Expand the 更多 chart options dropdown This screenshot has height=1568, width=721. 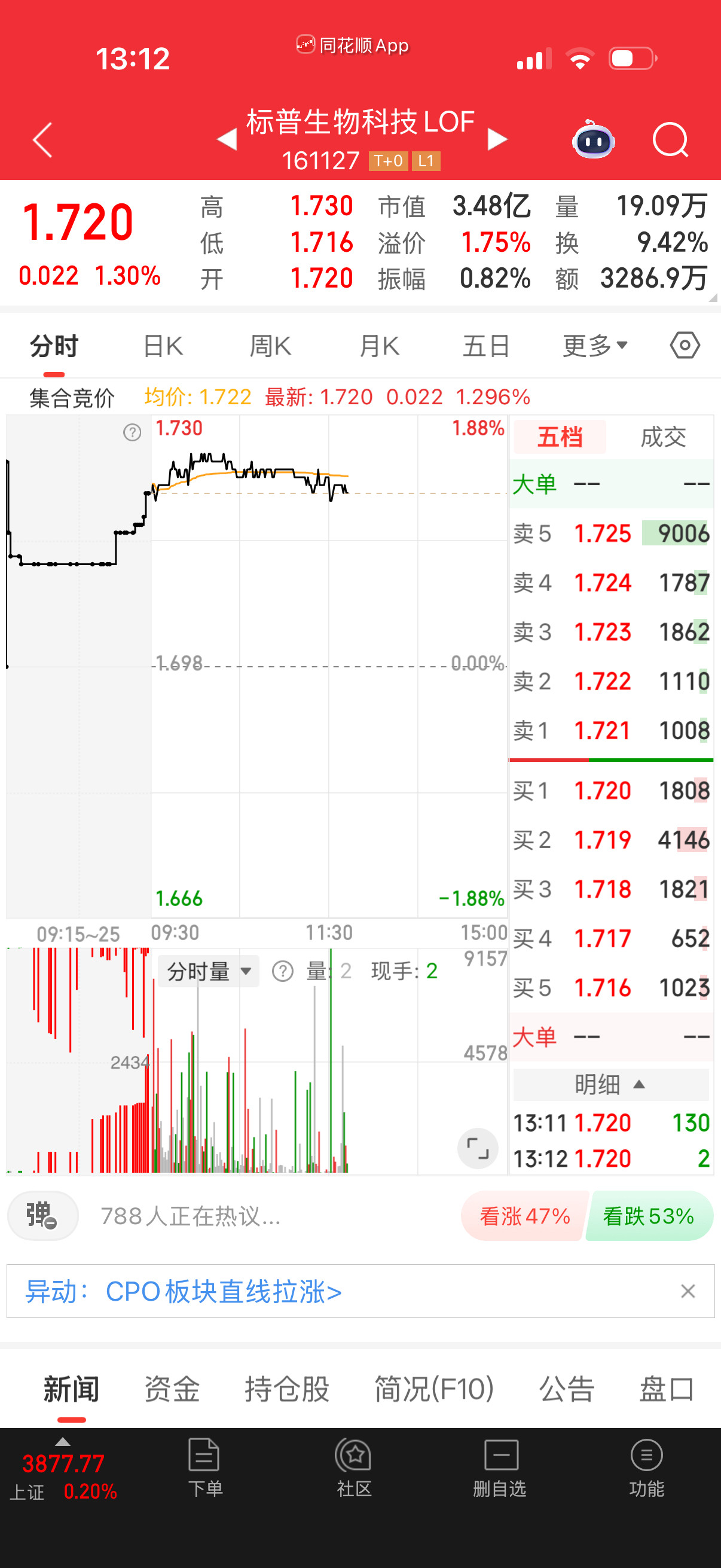[x=594, y=346]
